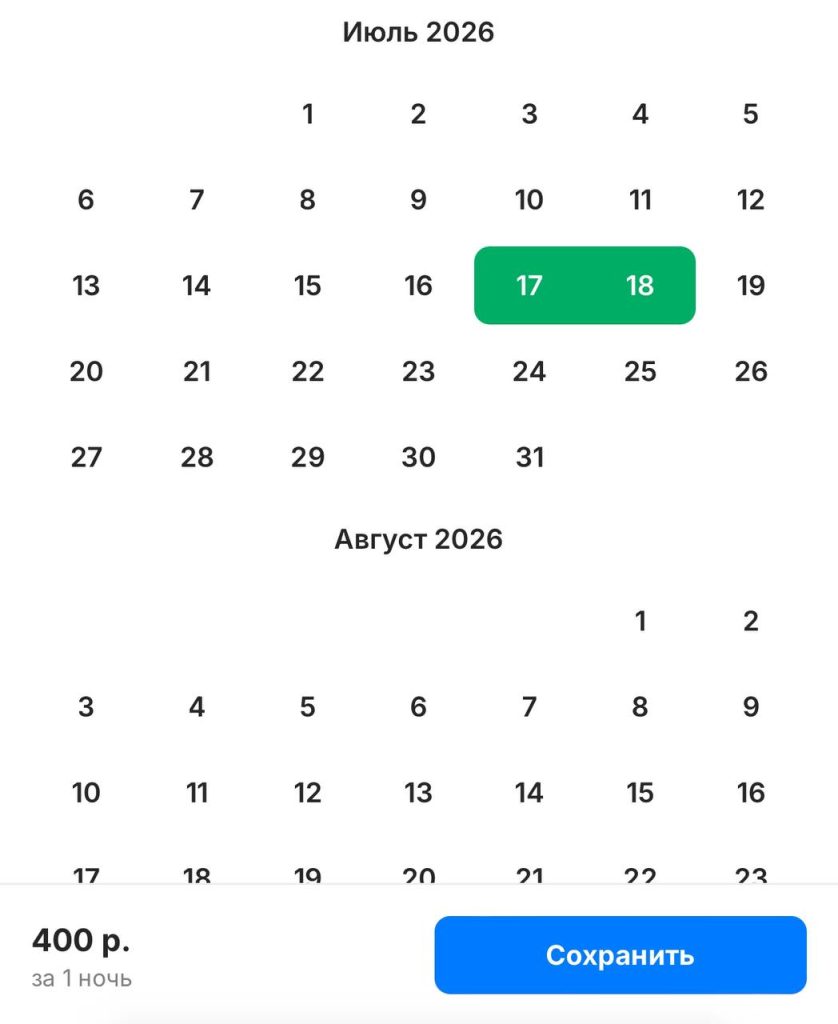Pick August 16 in the calendar
The width and height of the screenshot is (838, 1024).
coord(751,794)
